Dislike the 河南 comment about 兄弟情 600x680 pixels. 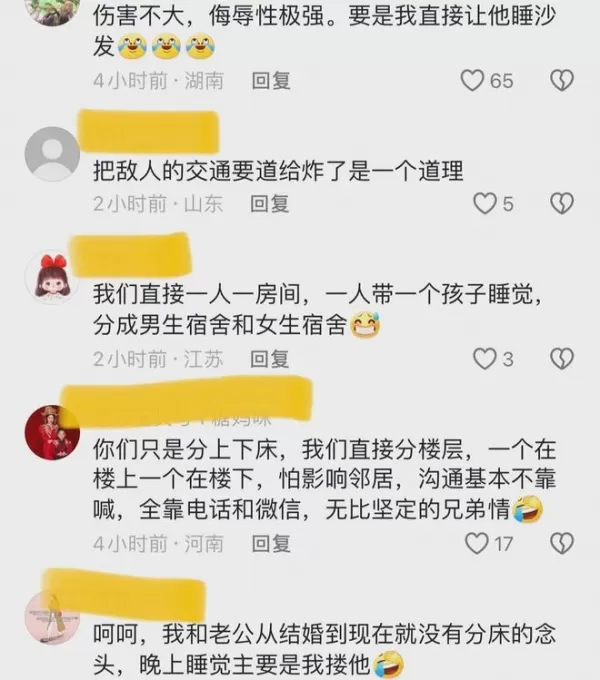coord(562,543)
